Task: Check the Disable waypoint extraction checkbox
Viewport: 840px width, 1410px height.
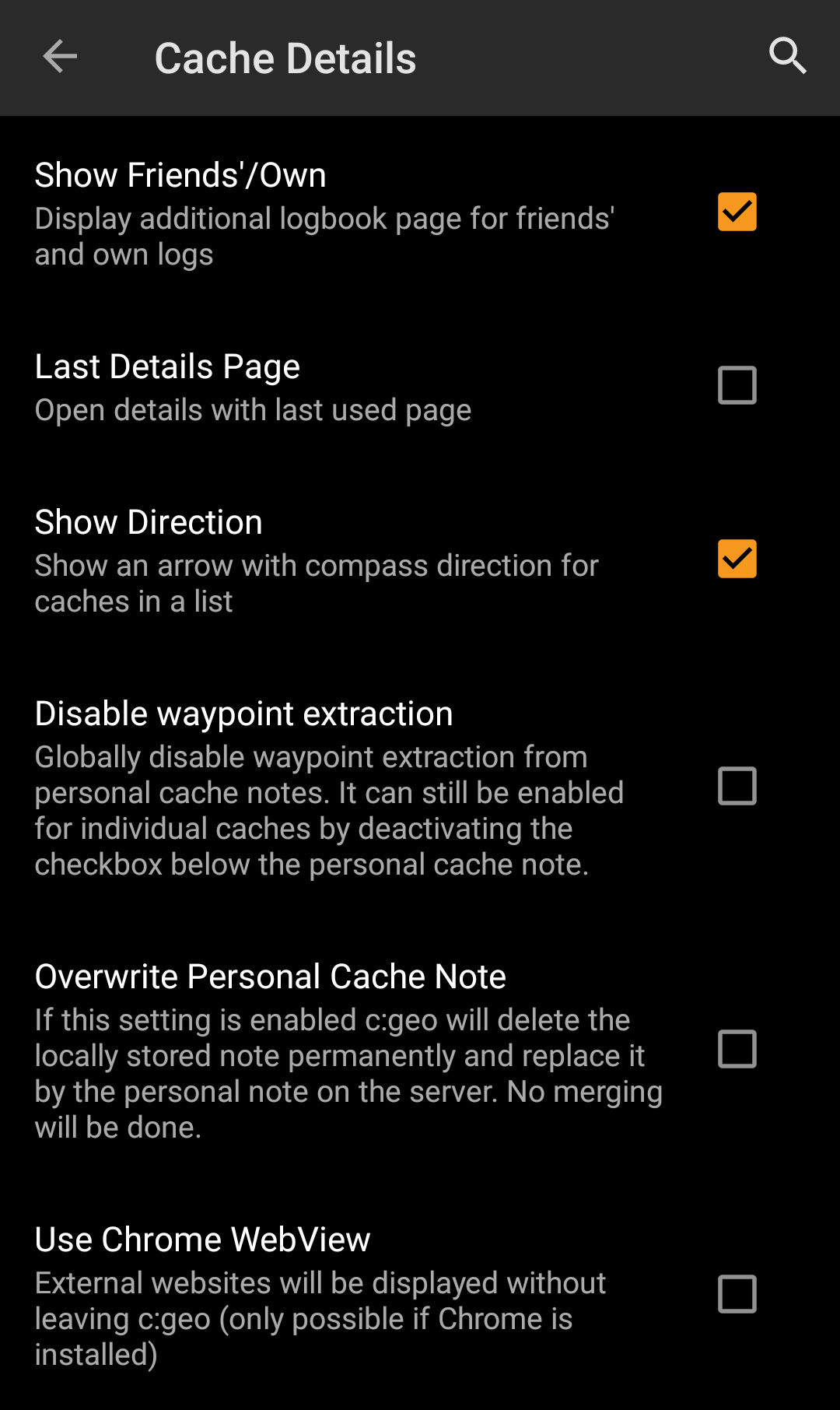Action: click(737, 786)
